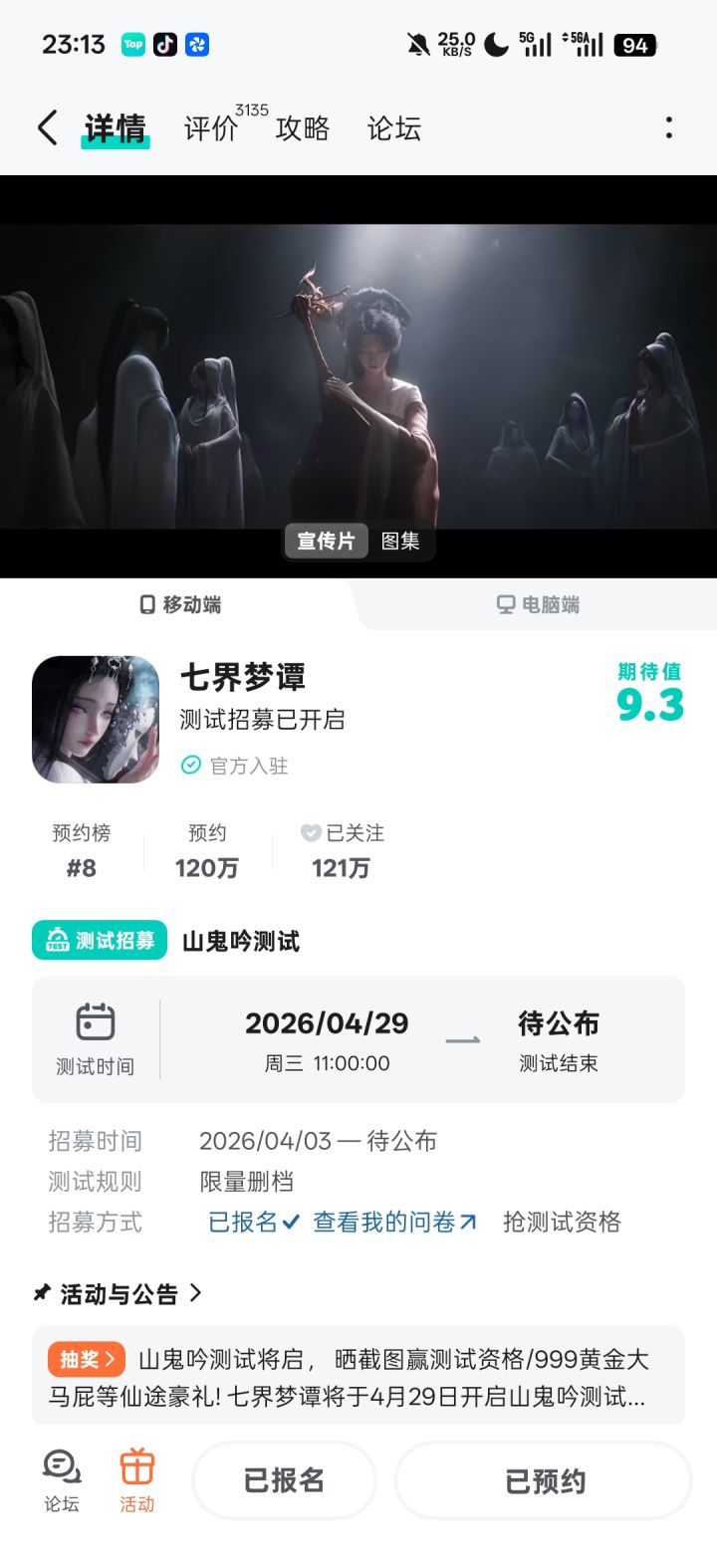The width and height of the screenshot is (717, 1568).
Task: Tap the 已报名 button
Action: 285,1480
